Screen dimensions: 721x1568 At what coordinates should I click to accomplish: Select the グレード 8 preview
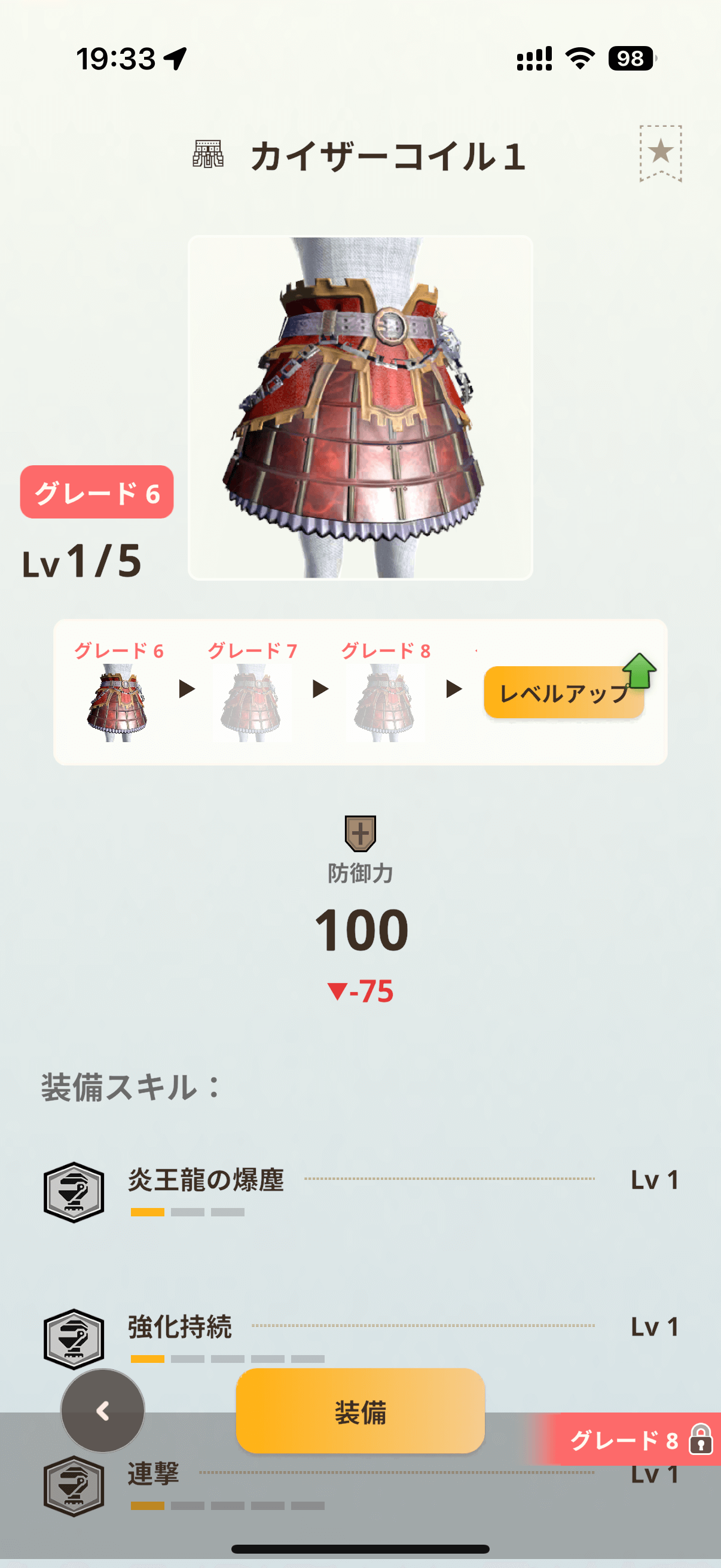pos(384,692)
